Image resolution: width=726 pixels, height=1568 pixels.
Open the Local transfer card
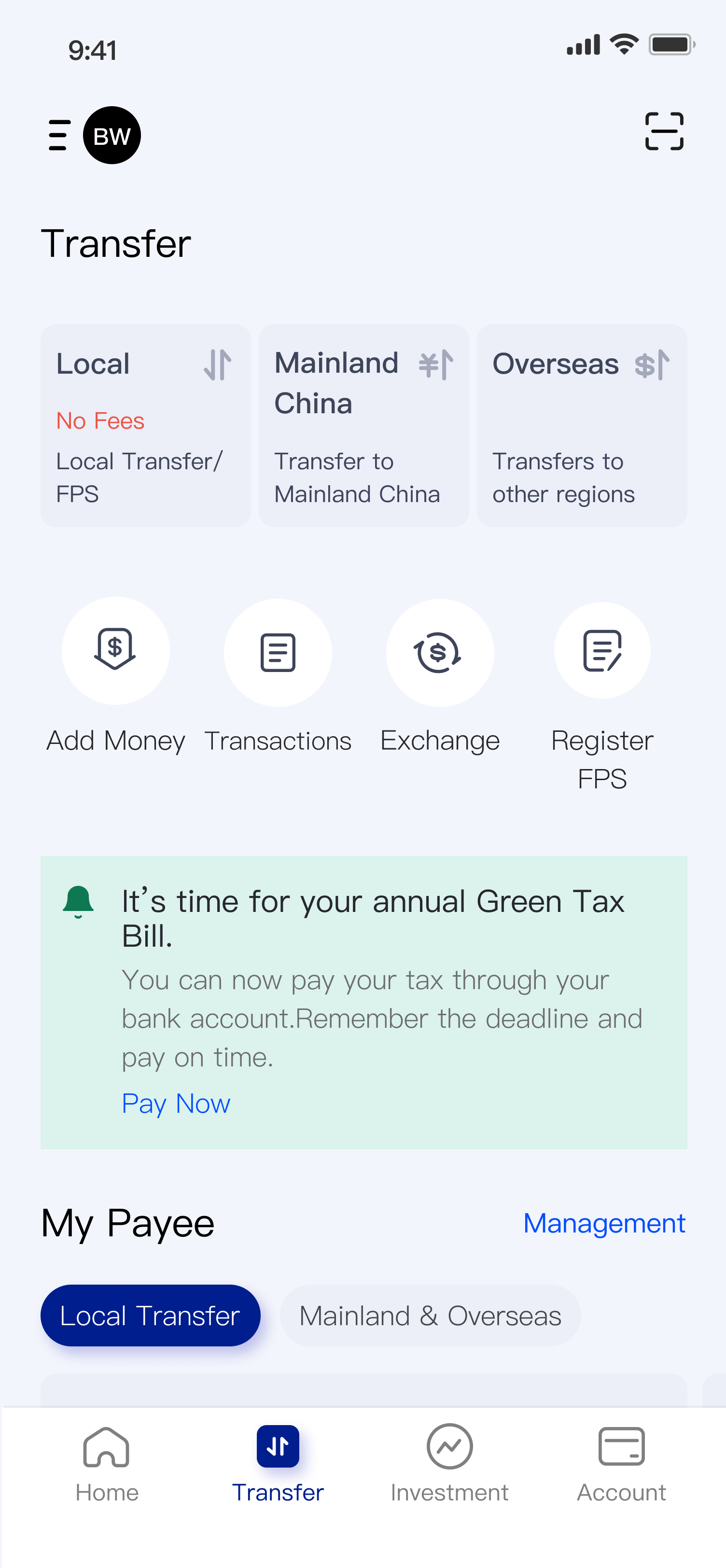pyautogui.click(x=145, y=425)
